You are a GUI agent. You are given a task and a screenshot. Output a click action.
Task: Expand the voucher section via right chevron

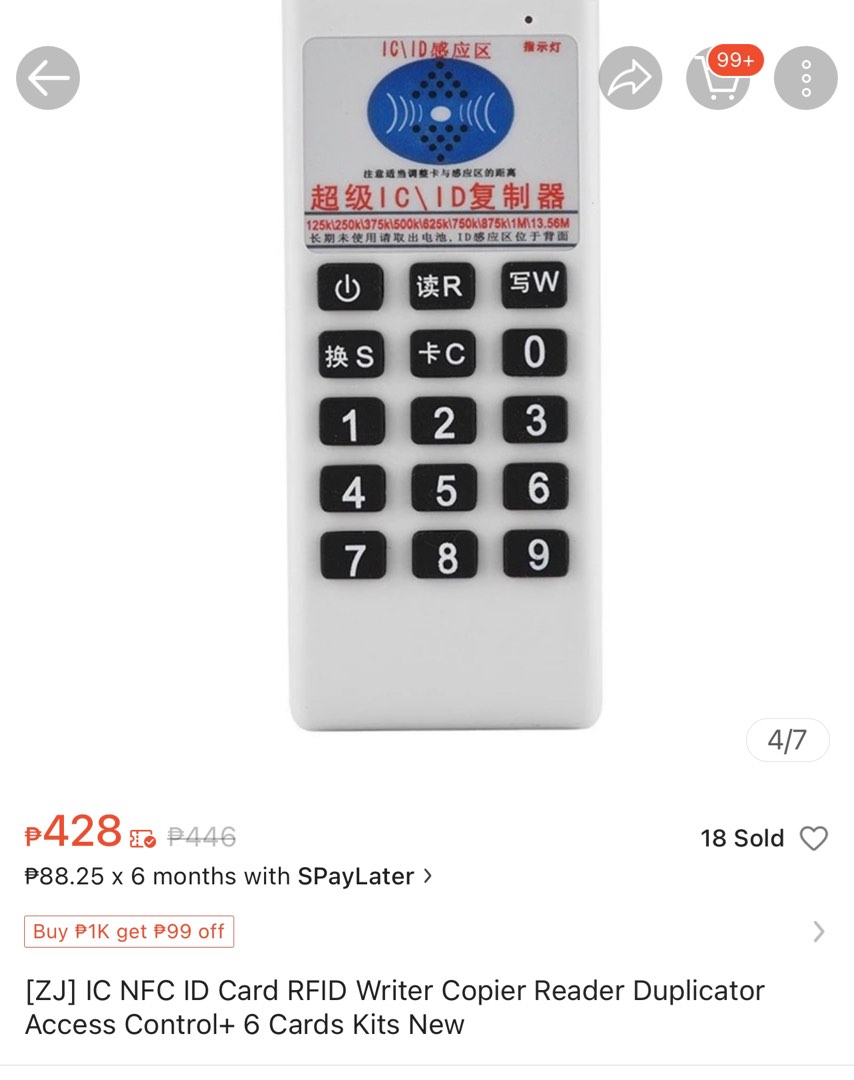(x=819, y=931)
